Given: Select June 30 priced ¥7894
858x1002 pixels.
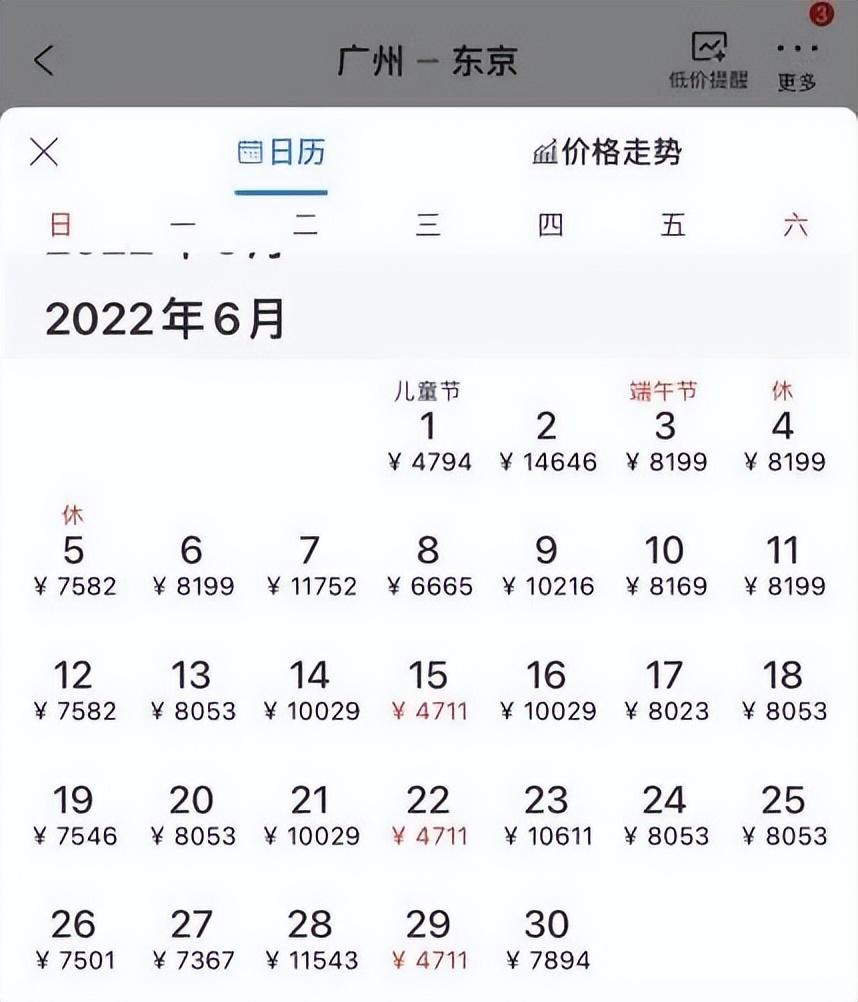Looking at the screenshot, I should pos(547,938).
